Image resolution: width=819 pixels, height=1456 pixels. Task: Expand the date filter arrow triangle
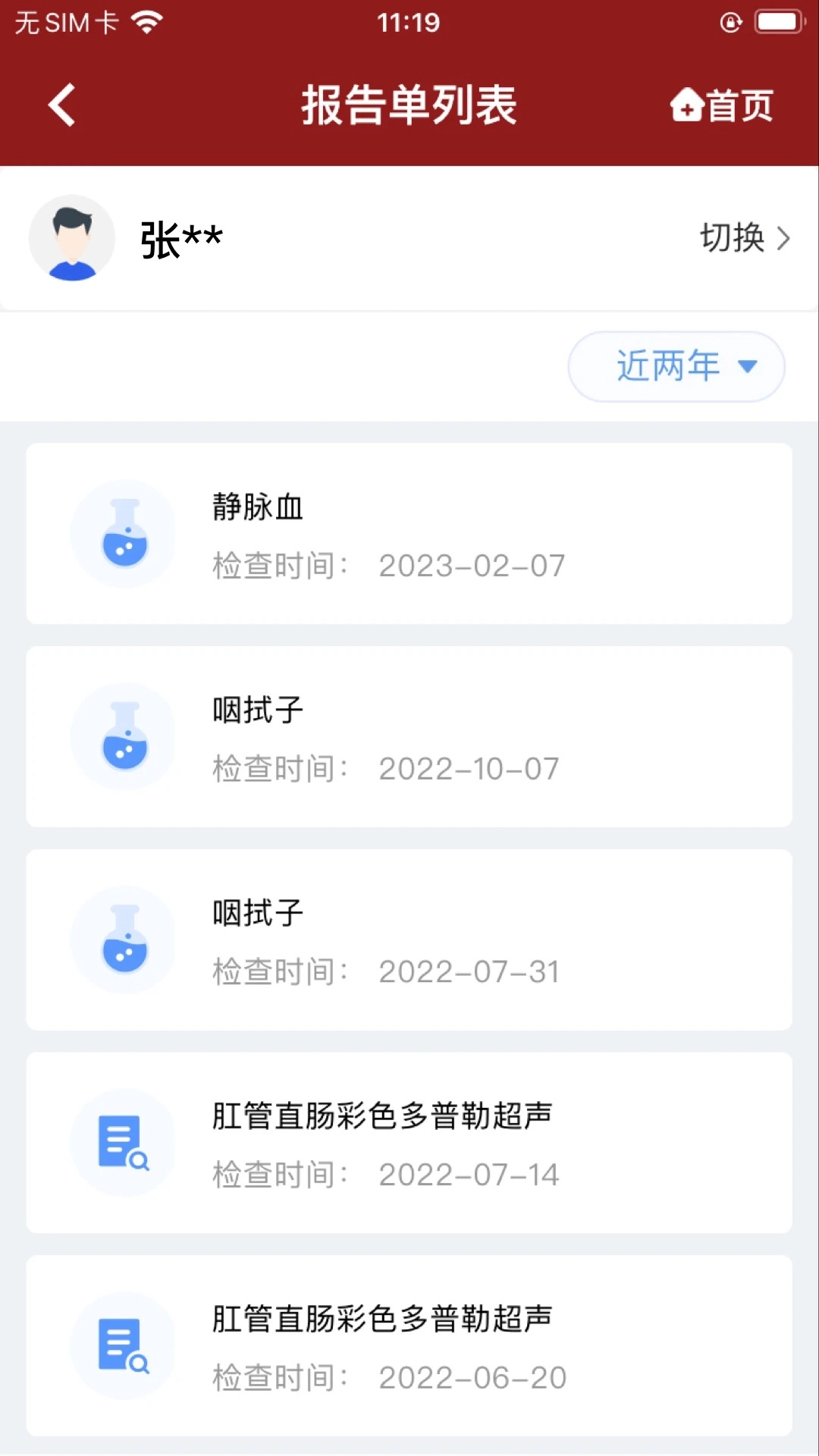point(748,366)
